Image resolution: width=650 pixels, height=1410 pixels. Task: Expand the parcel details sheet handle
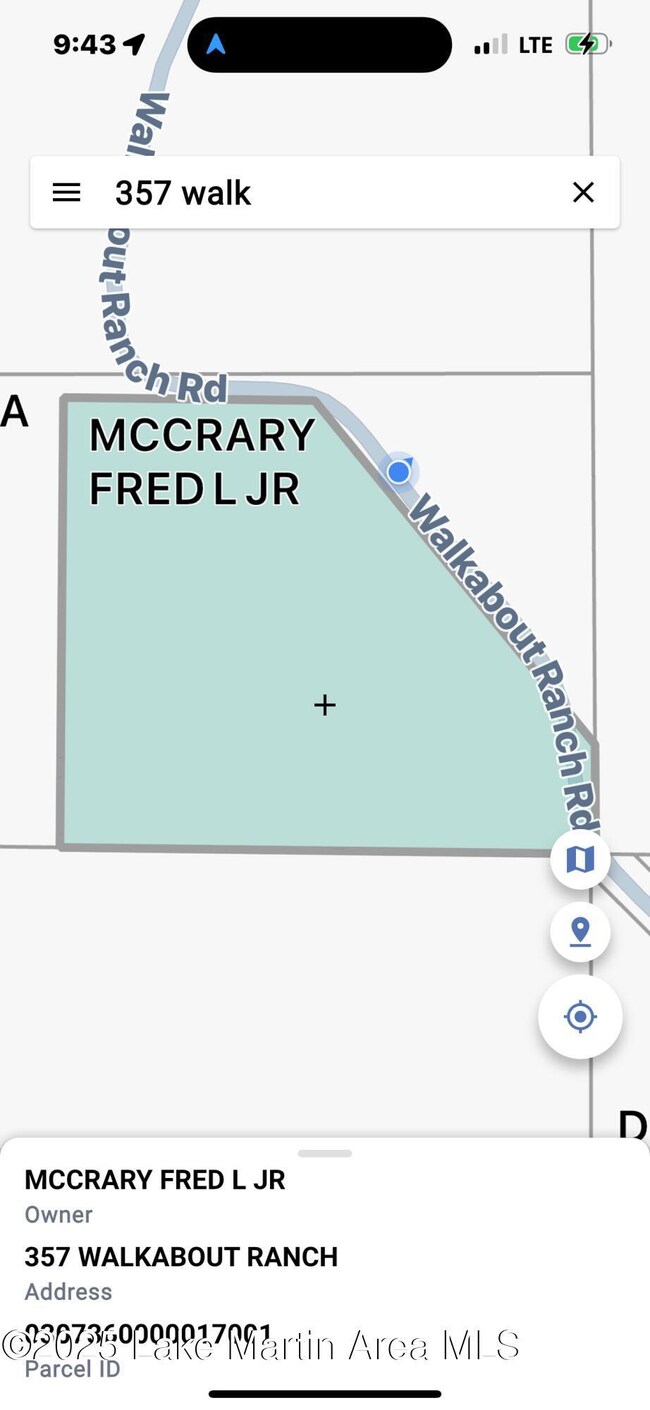point(325,1153)
